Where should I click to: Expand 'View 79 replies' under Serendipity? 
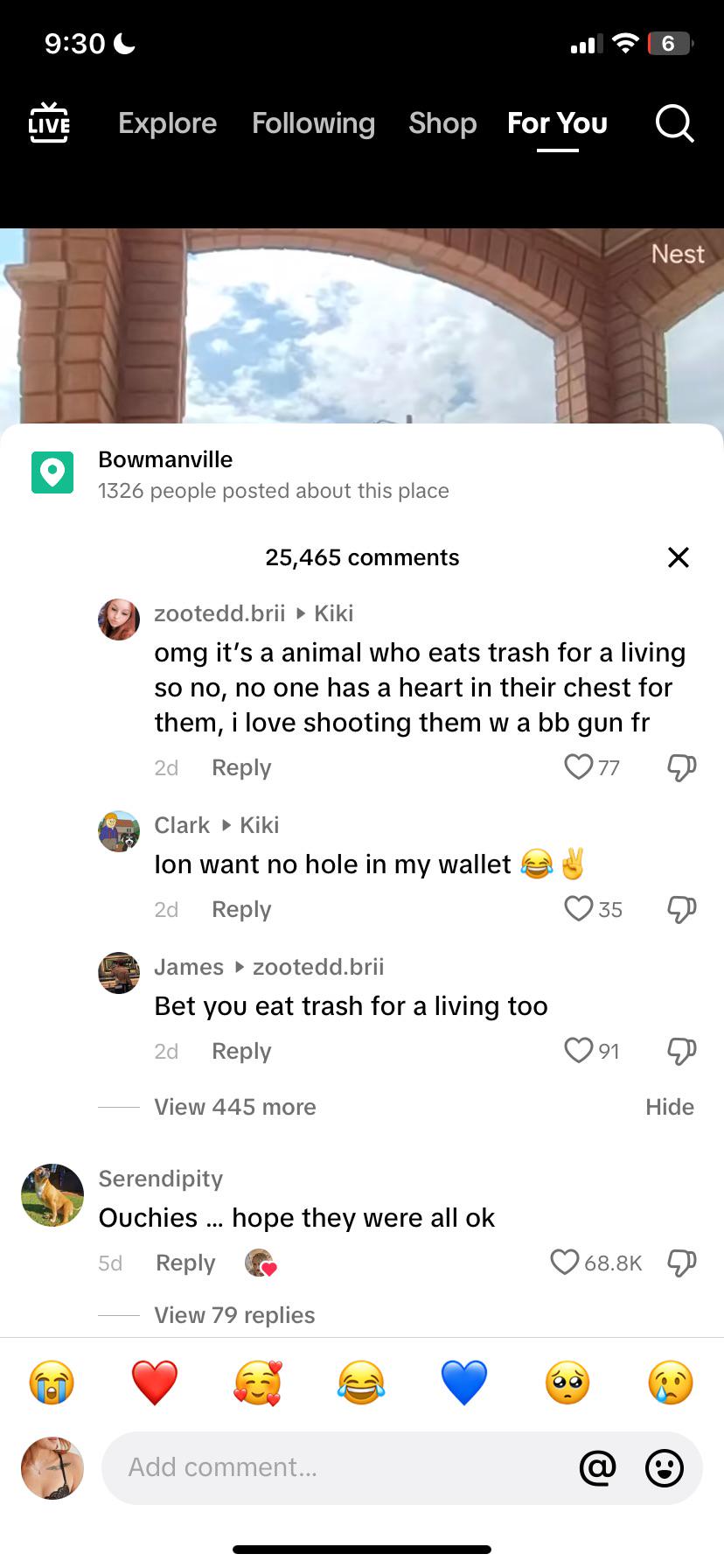(233, 1315)
